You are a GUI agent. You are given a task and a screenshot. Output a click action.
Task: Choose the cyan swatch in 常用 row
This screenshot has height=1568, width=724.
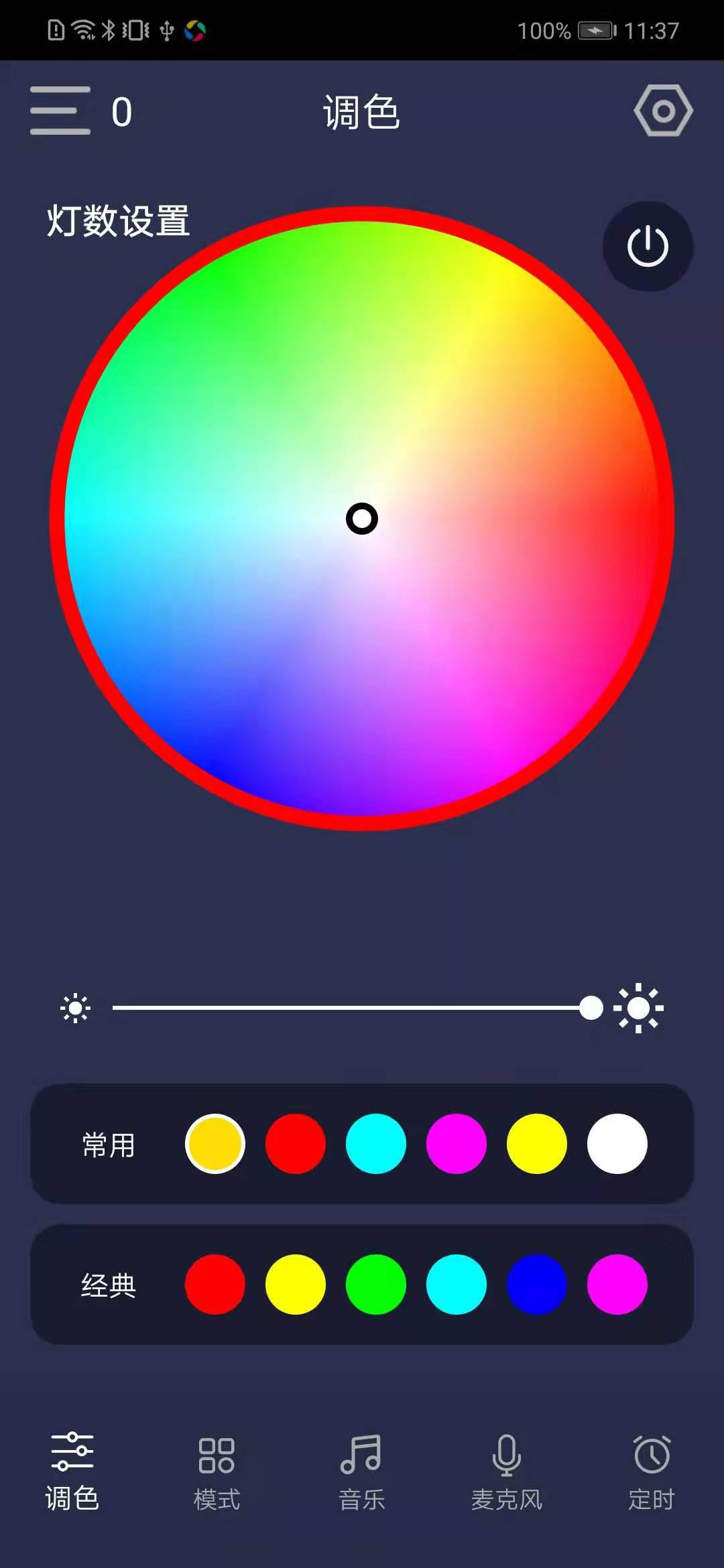(376, 1144)
